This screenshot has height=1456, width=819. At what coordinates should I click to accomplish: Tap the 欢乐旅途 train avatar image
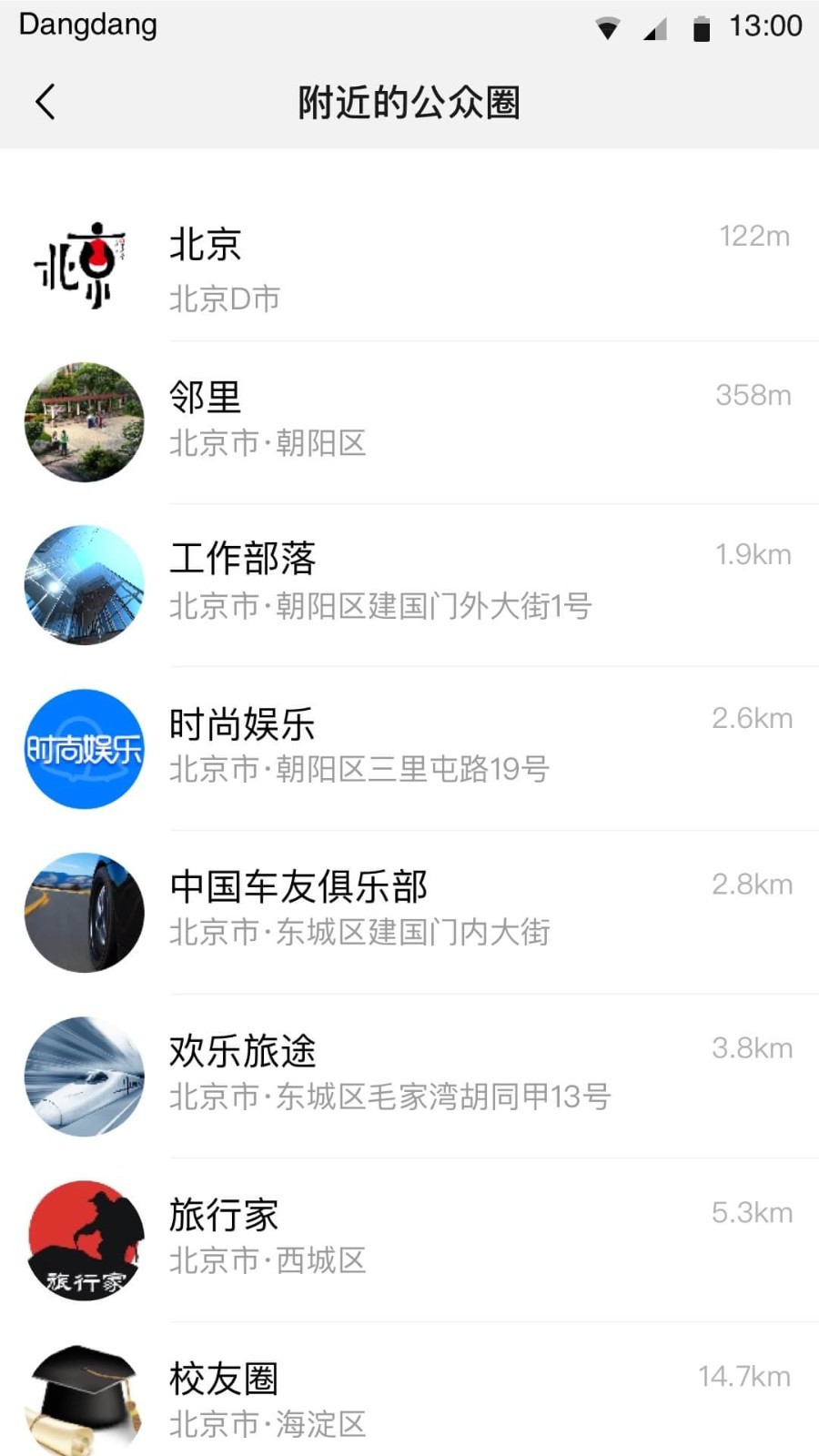83,1077
